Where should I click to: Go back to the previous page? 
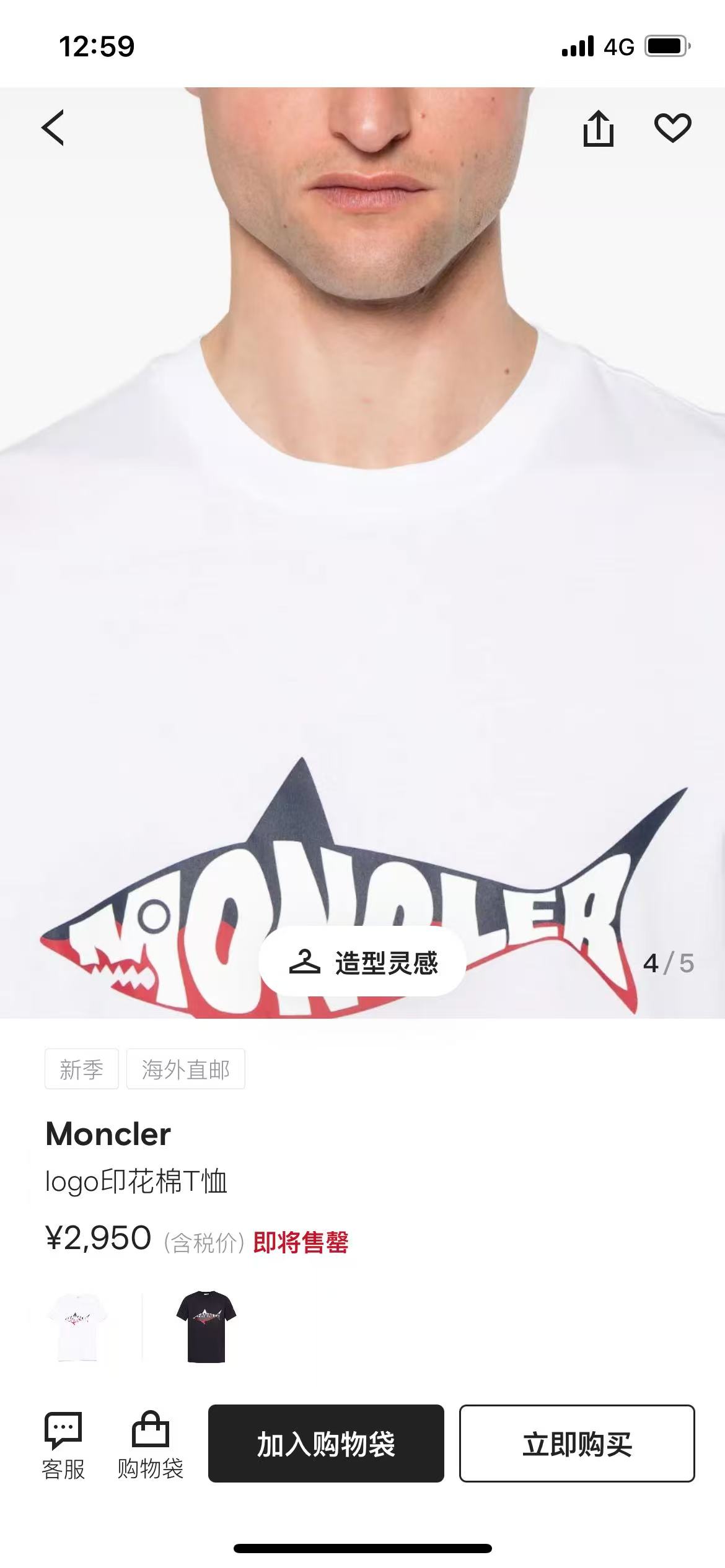pyautogui.click(x=53, y=128)
